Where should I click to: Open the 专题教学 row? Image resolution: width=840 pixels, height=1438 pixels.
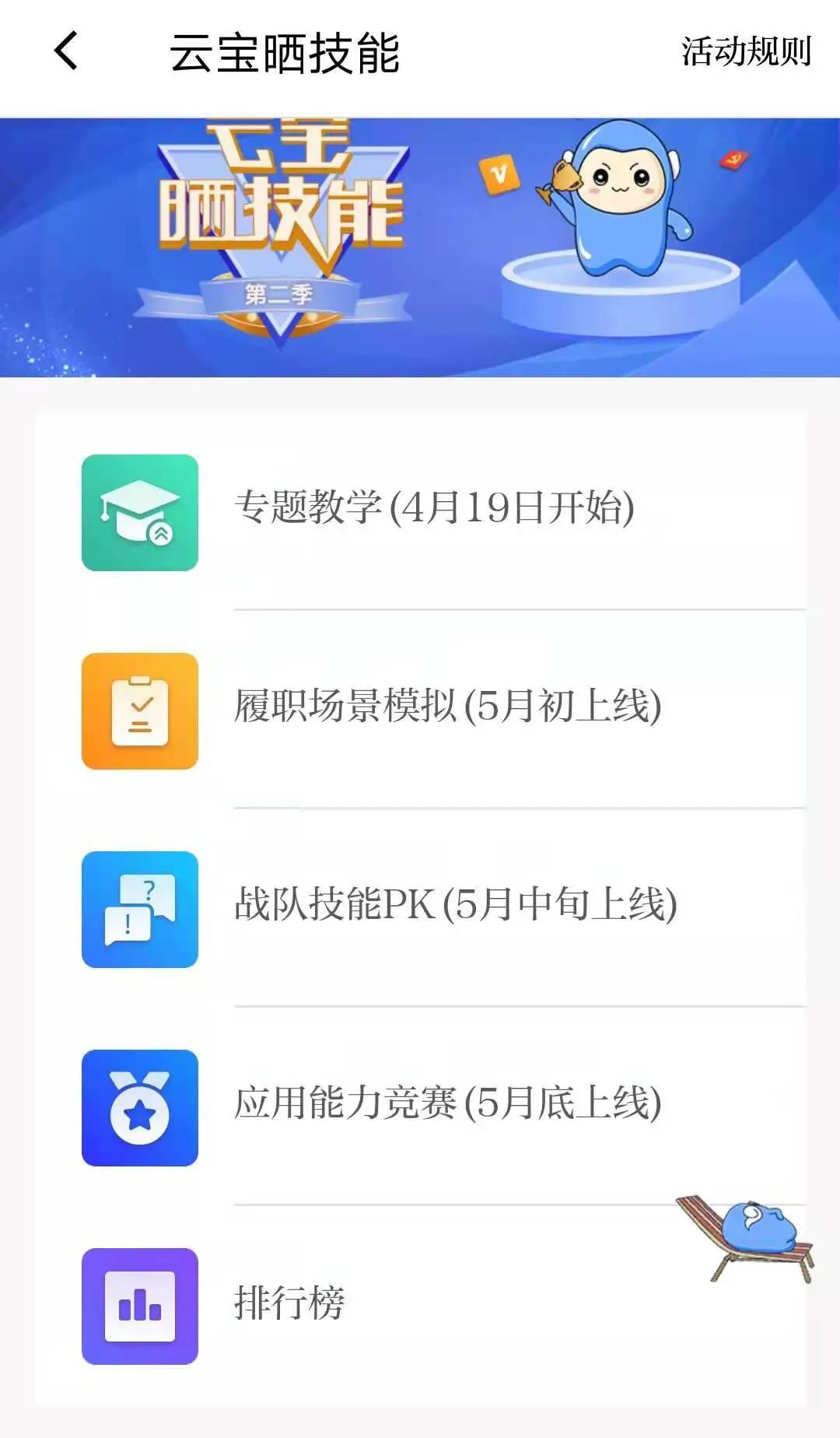(x=420, y=512)
